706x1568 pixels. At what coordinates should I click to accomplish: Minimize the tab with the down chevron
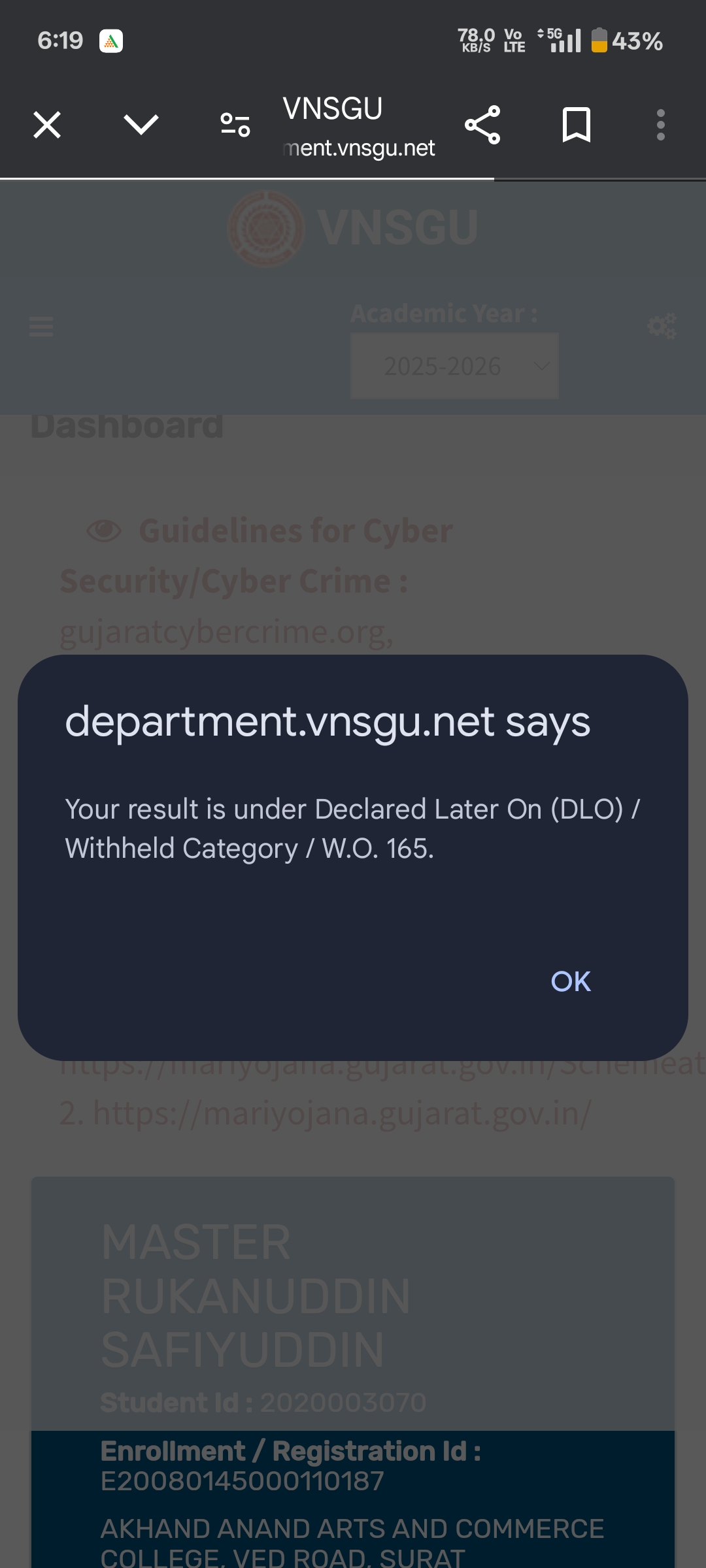[141, 125]
